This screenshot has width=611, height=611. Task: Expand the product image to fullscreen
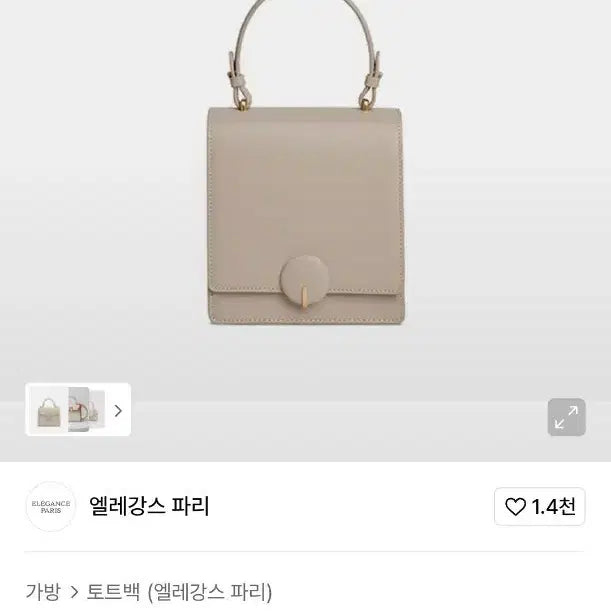[566, 417]
